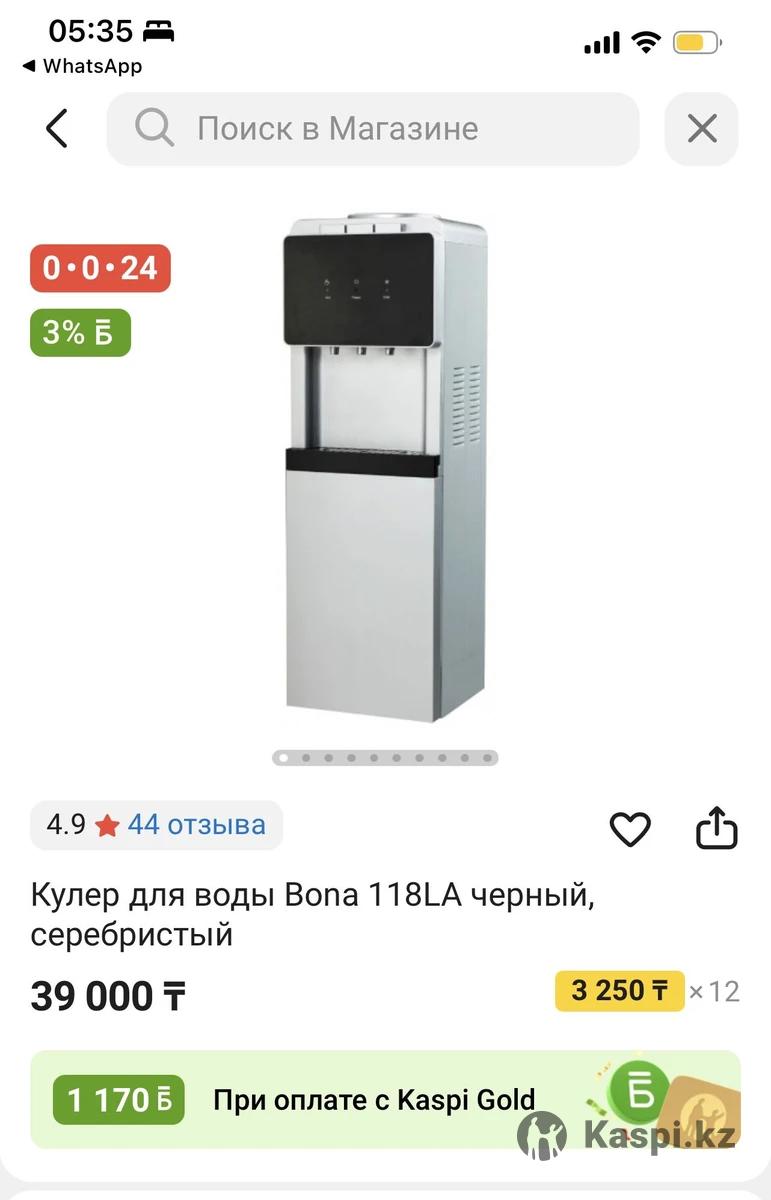771x1200 pixels.
Task: Open the Bona 118LA cooler photo
Action: [x=384, y=470]
